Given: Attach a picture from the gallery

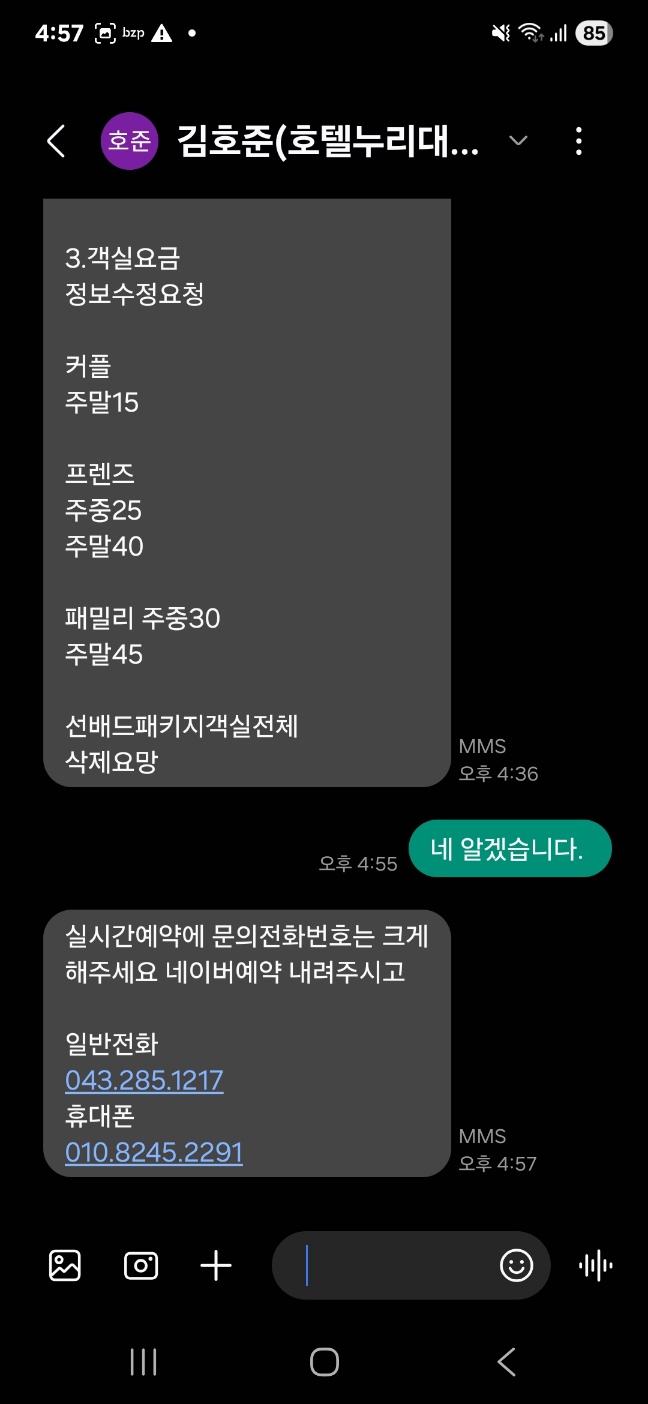Looking at the screenshot, I should 65,1266.
